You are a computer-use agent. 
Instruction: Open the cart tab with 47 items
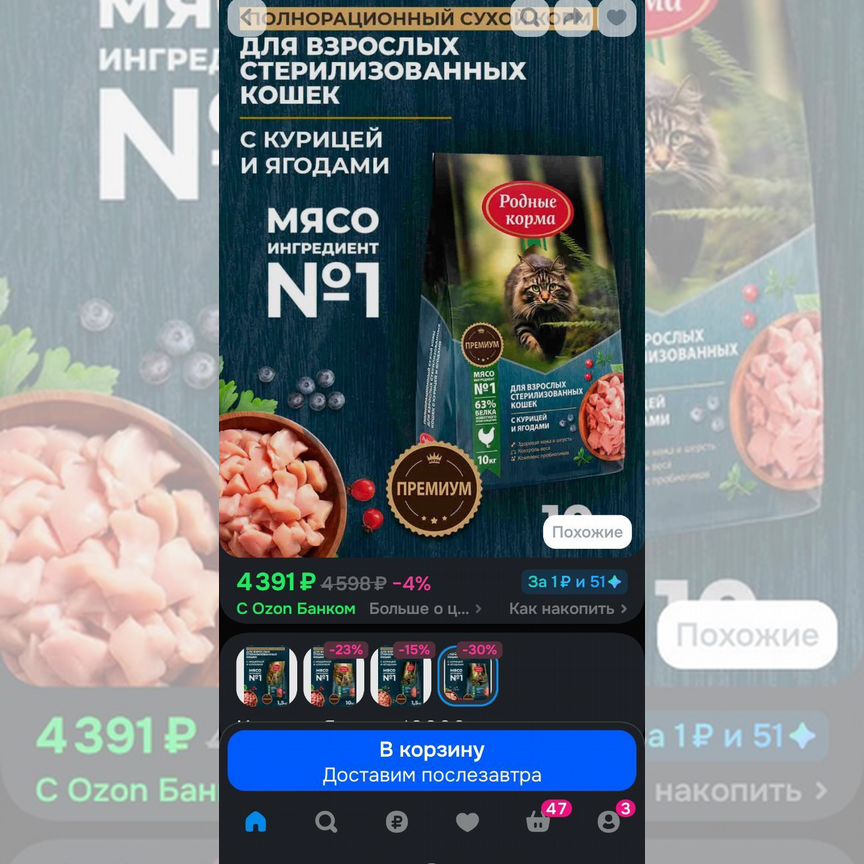tap(538, 822)
